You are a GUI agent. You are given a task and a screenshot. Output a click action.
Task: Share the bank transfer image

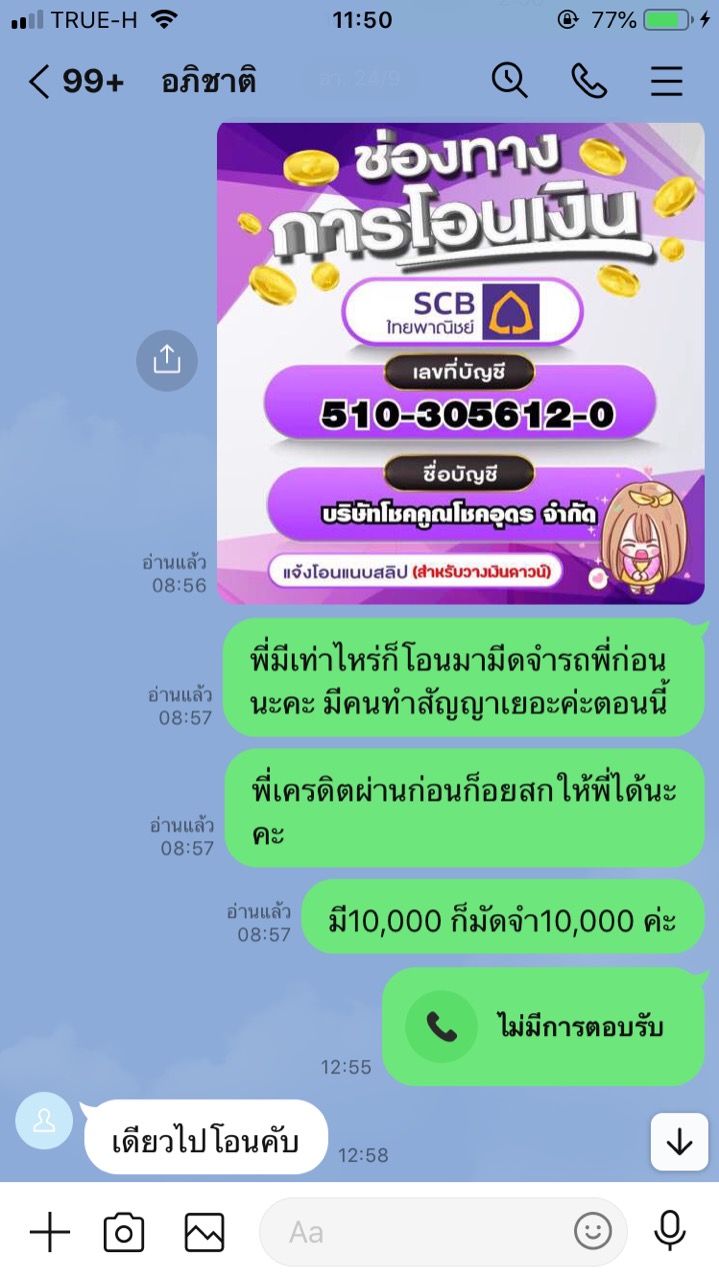(x=166, y=360)
